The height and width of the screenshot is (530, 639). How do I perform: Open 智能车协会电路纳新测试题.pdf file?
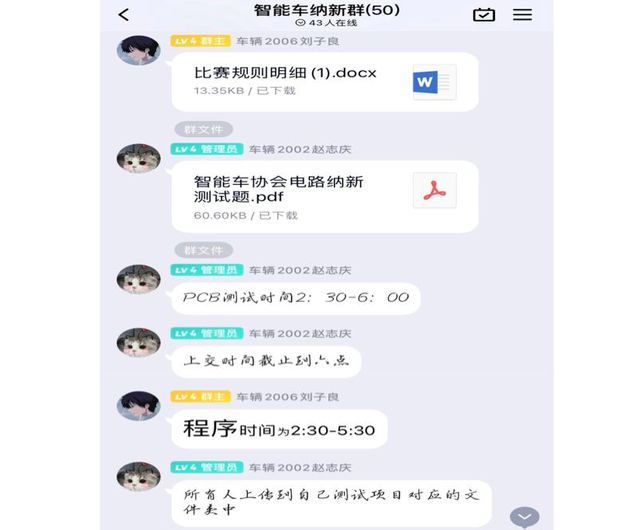pos(322,196)
